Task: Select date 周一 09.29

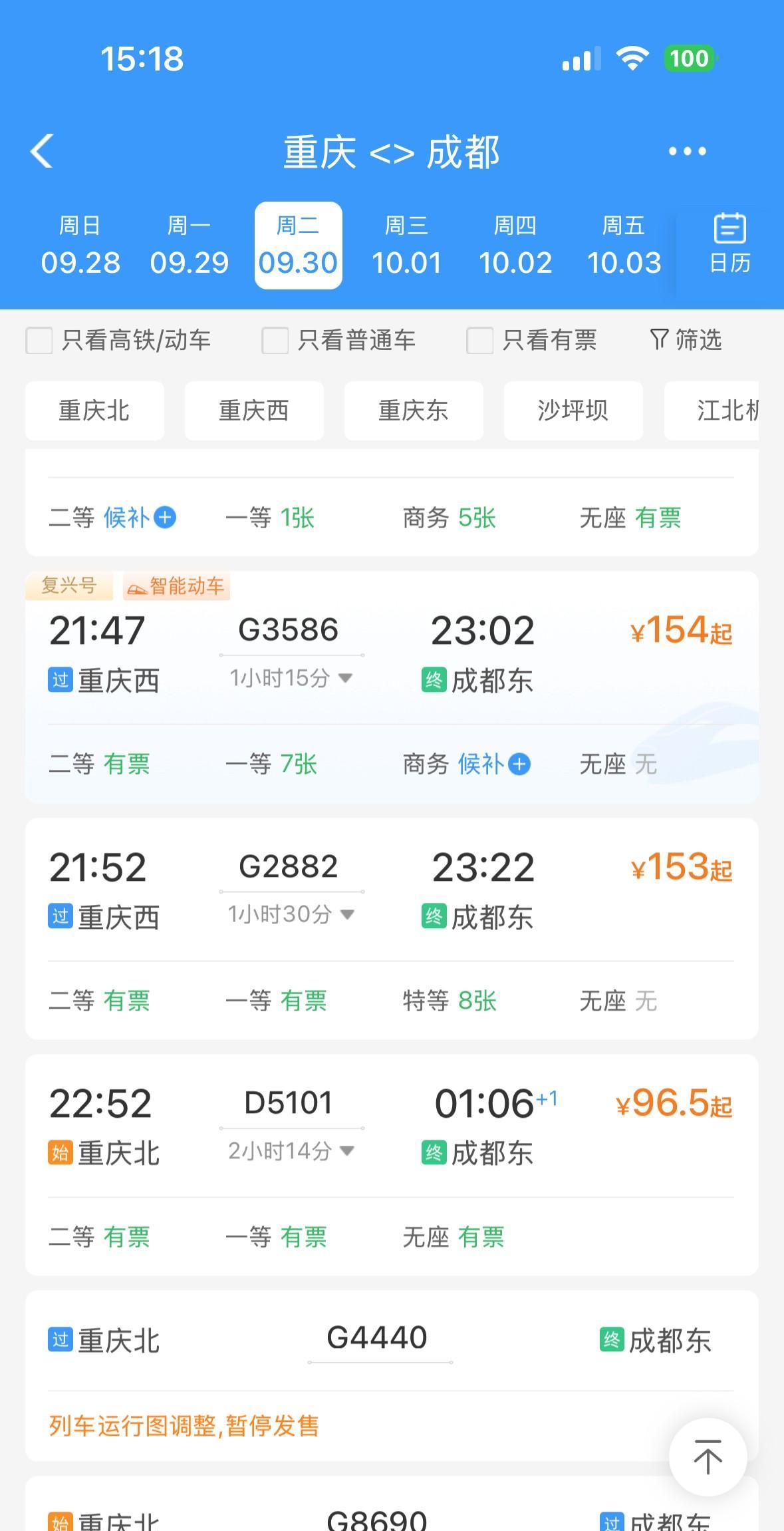Action: click(x=189, y=246)
